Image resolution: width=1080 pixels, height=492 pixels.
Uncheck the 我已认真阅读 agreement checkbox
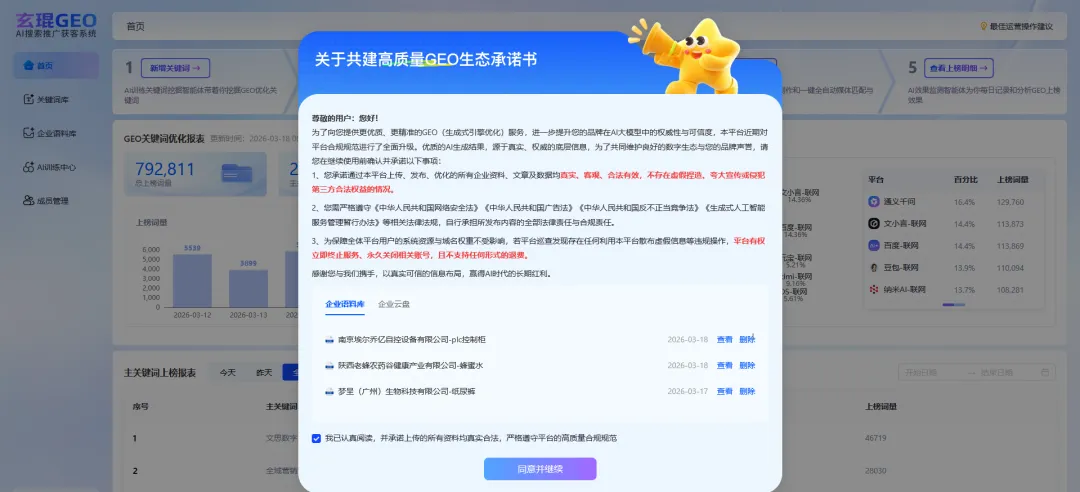pyautogui.click(x=317, y=438)
